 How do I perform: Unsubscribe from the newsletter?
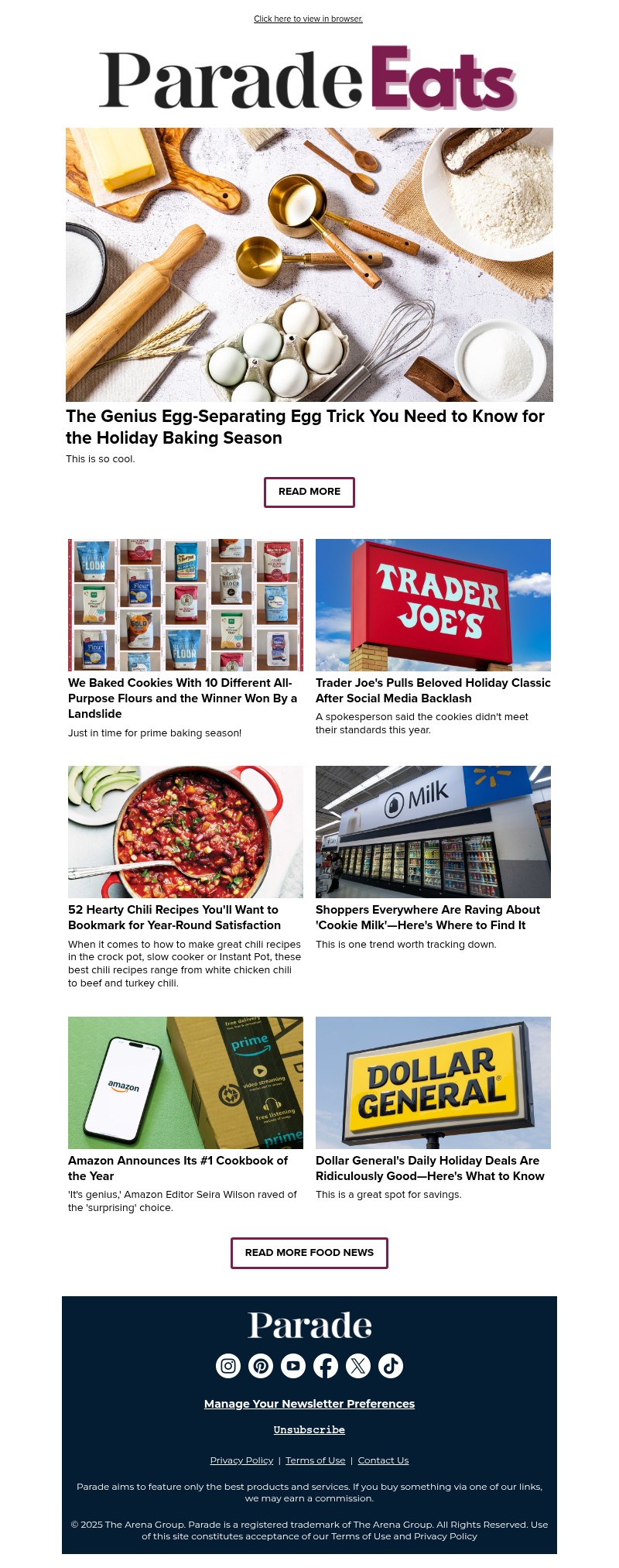click(309, 1429)
